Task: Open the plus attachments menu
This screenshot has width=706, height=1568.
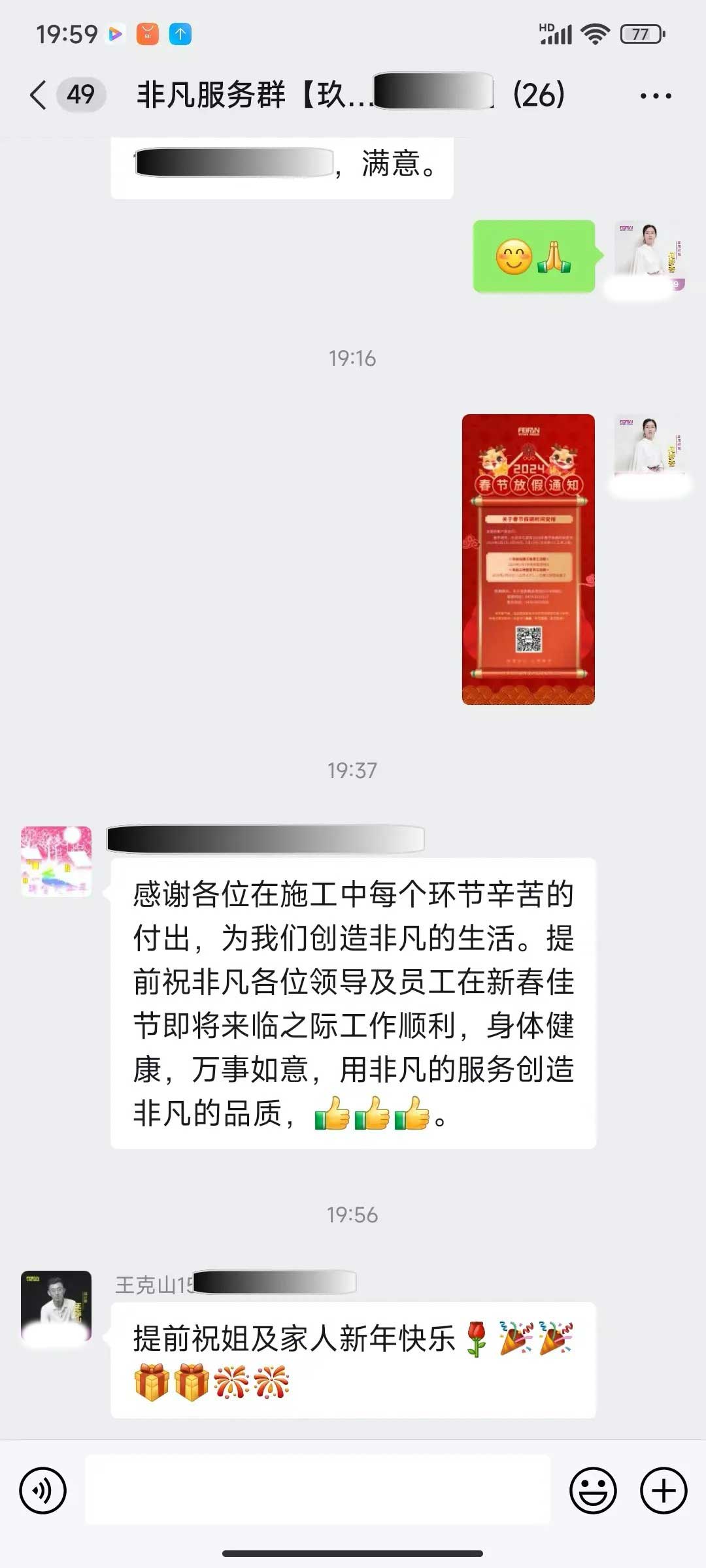Action: tap(664, 1491)
